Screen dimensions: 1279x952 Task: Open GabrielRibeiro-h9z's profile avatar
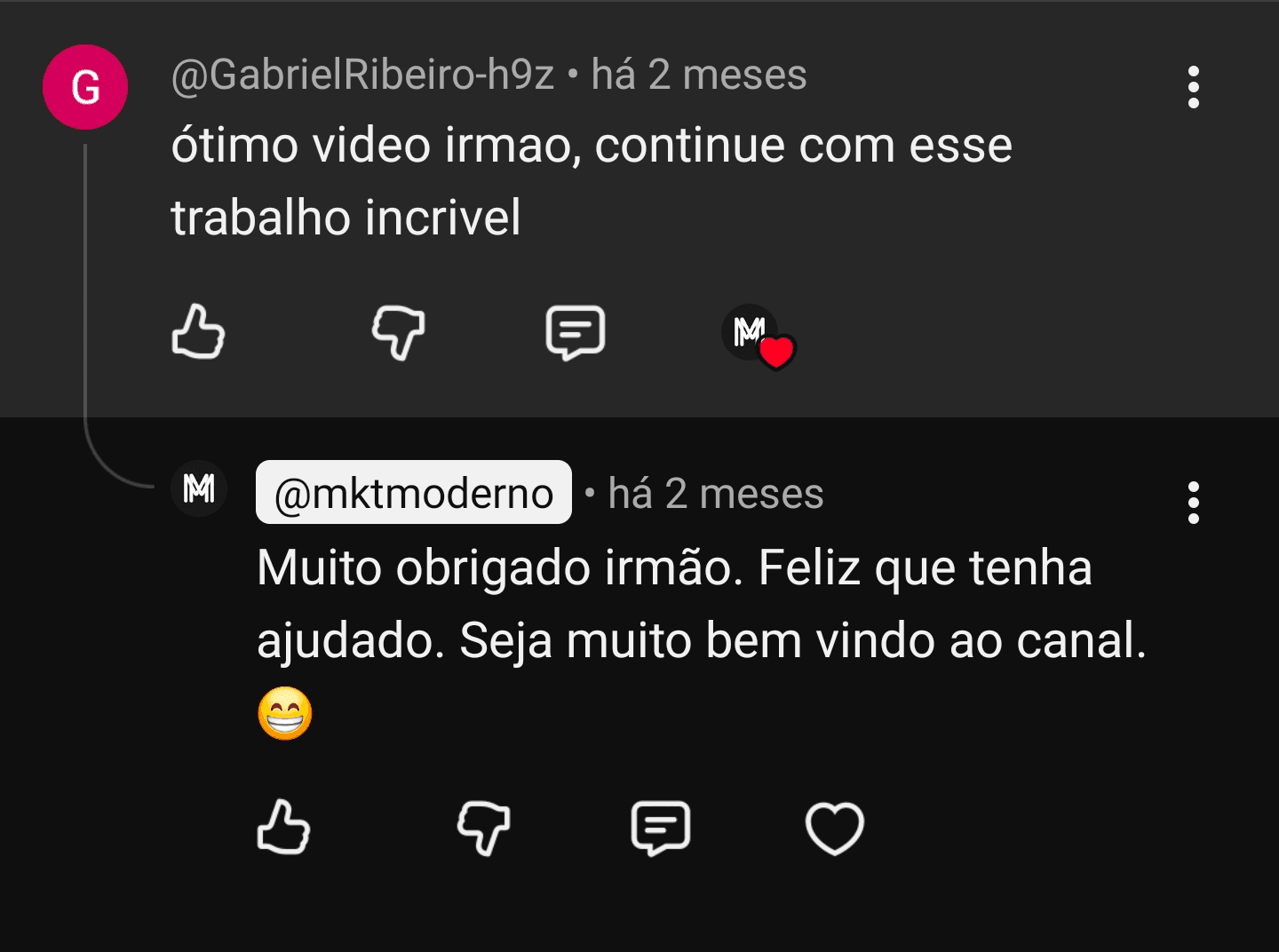(85, 87)
